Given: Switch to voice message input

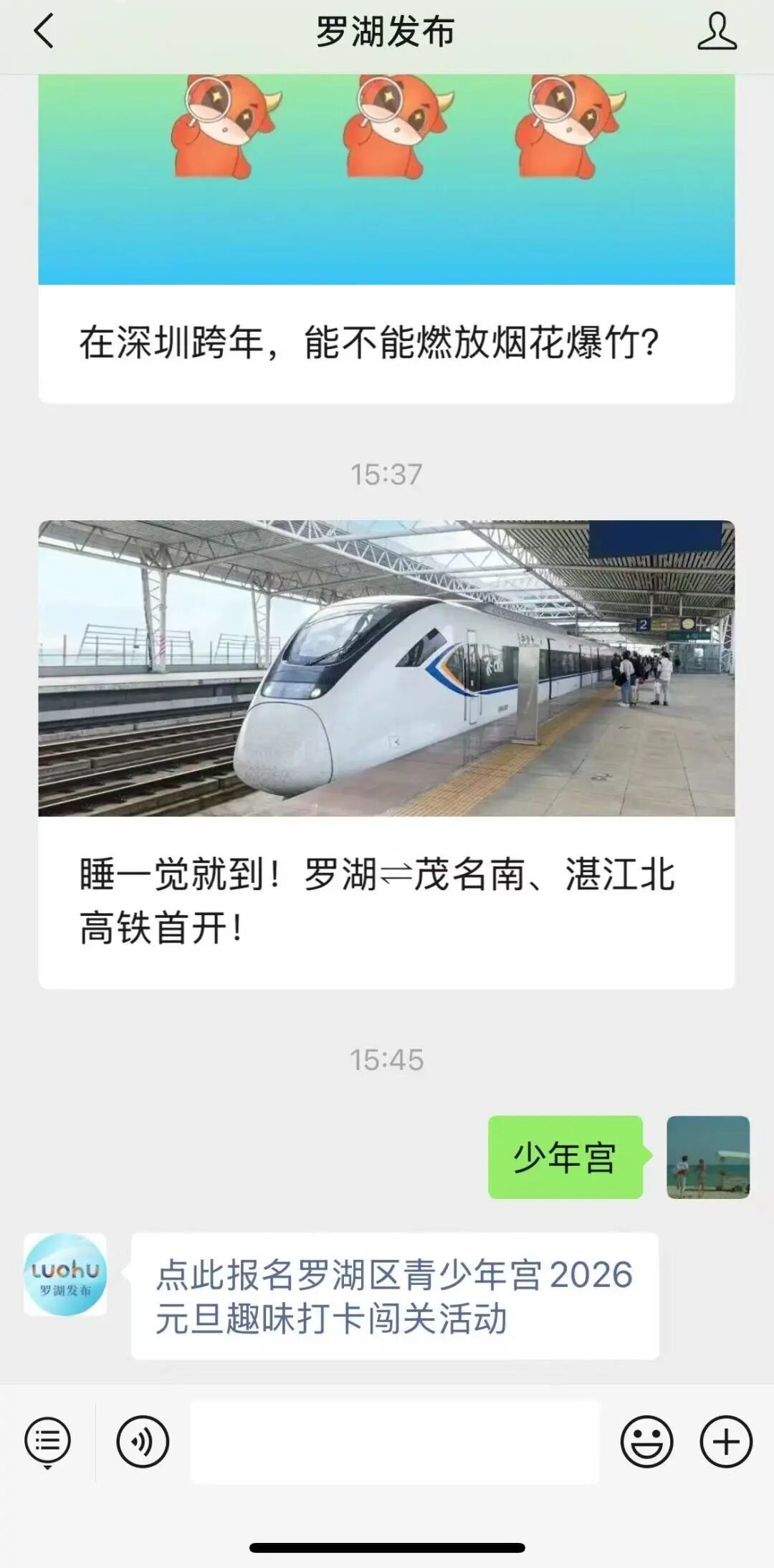Looking at the screenshot, I should click(x=143, y=1441).
